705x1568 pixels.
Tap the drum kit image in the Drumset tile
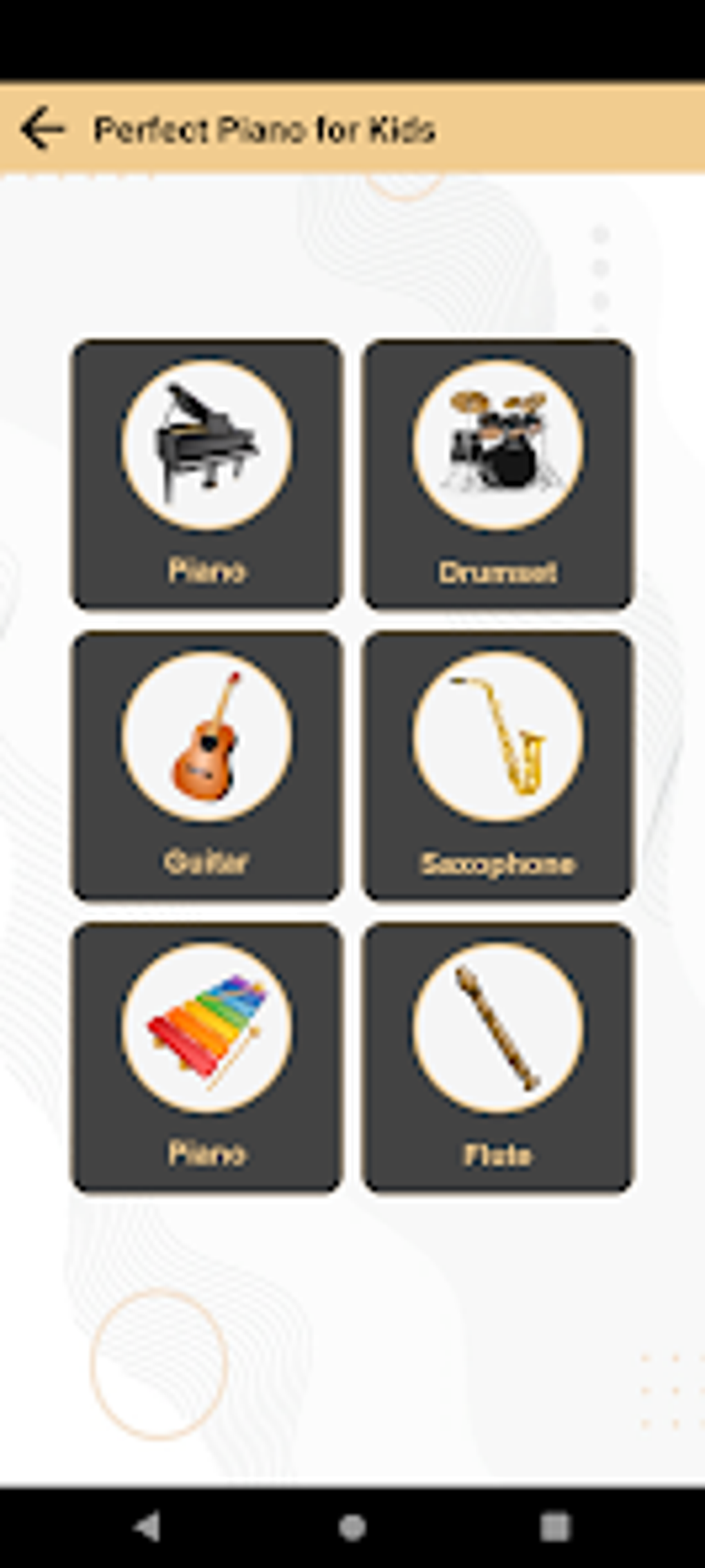(x=499, y=446)
